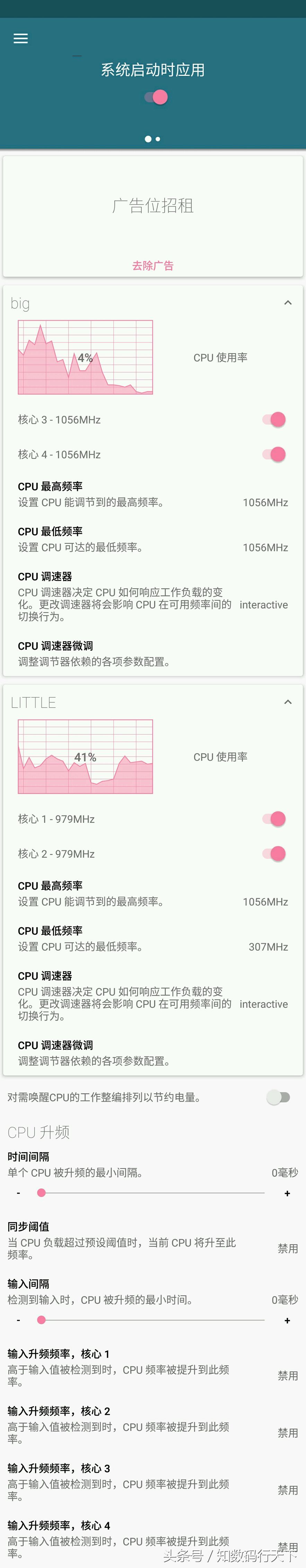Toggle the 系统启动时应用 switch
The image size is (306, 1568).
[157, 97]
